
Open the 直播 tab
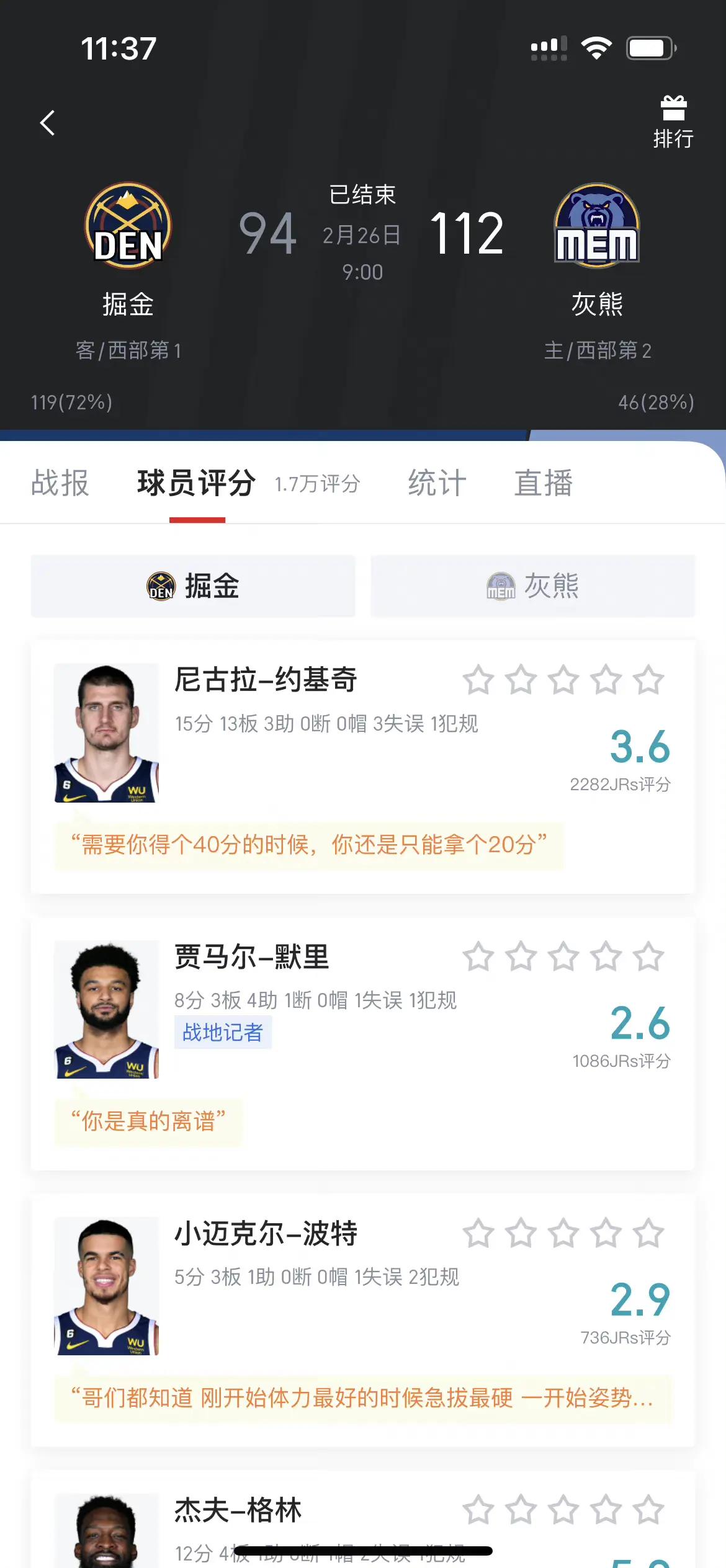544,483
